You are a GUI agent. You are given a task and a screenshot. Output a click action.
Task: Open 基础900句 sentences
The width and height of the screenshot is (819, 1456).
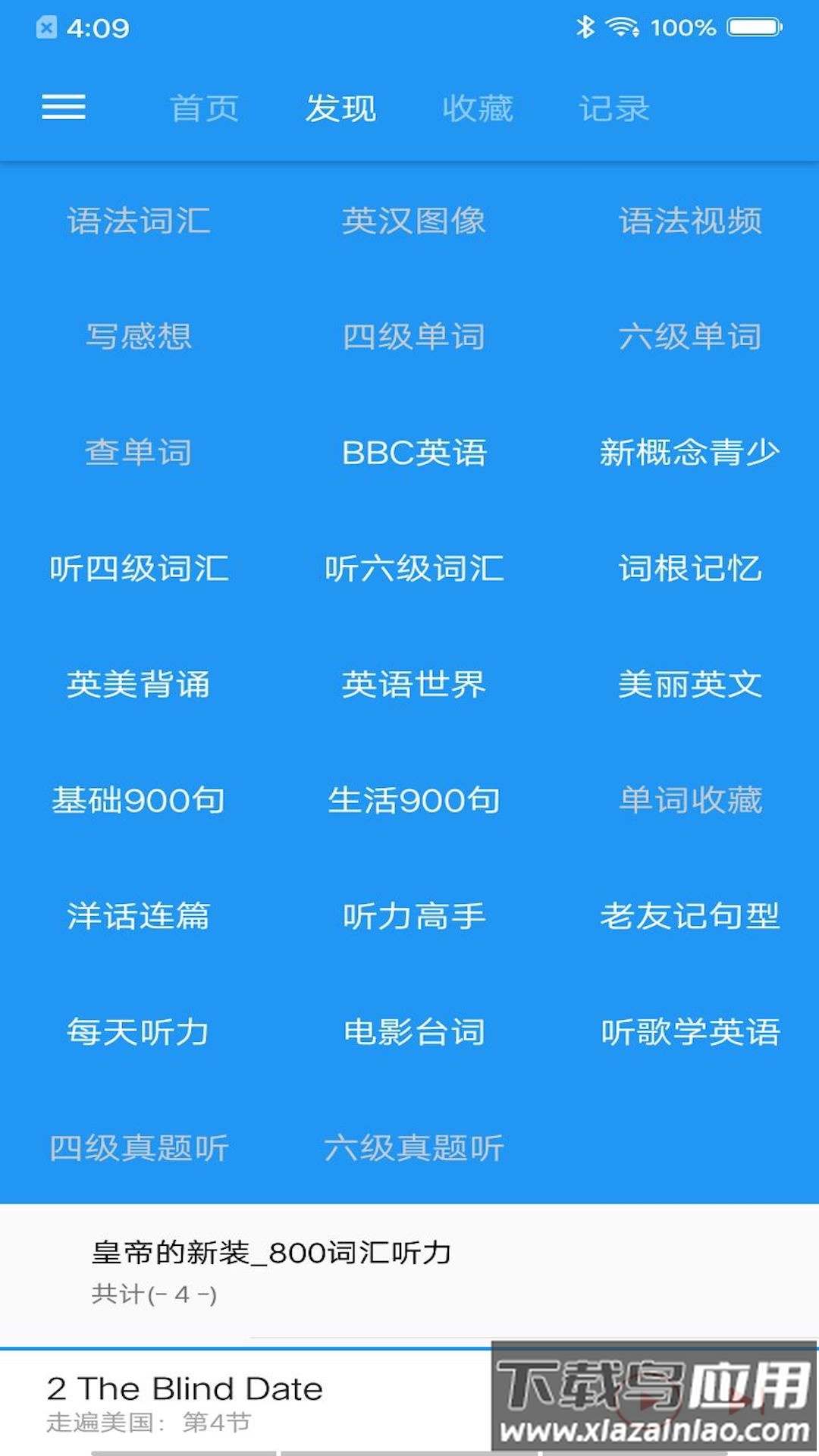140,799
